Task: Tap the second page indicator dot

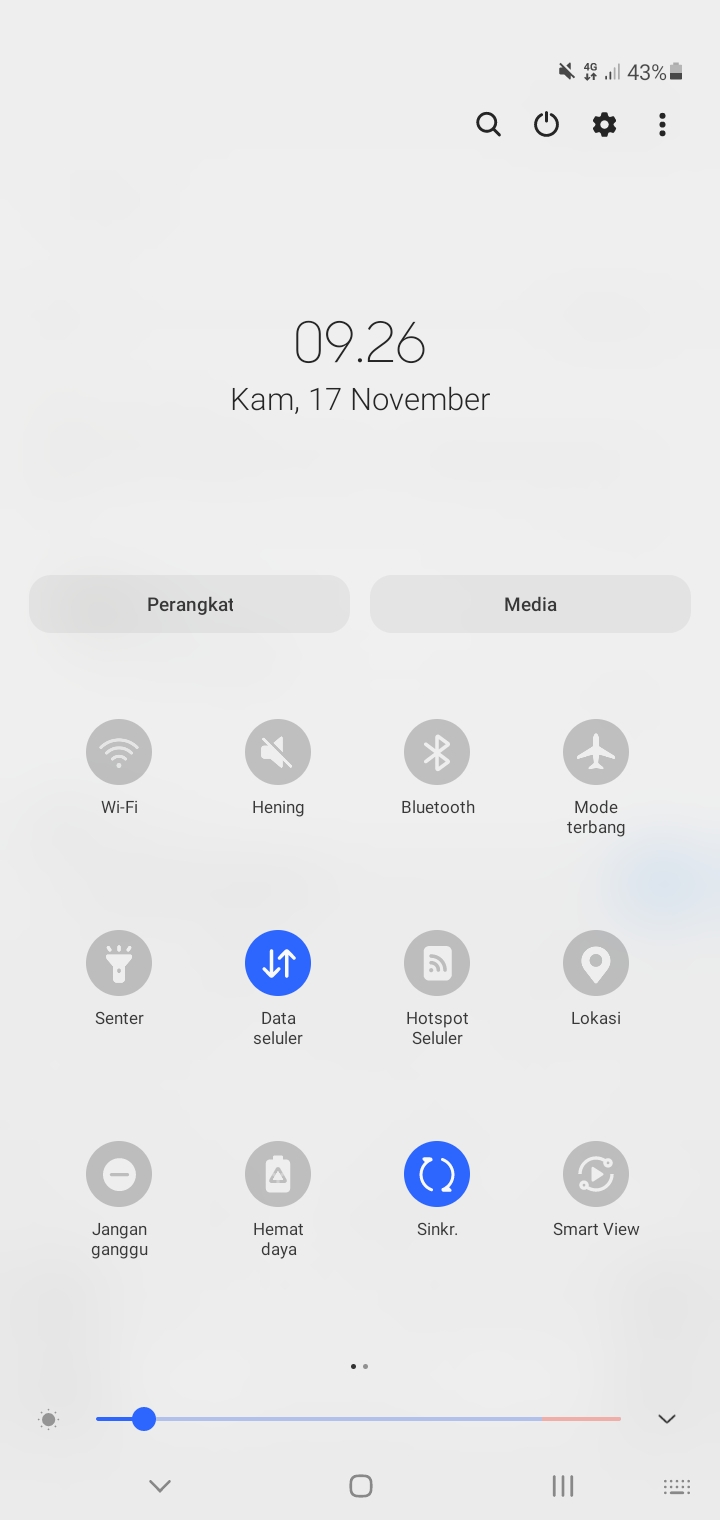Action: pos(366,1366)
